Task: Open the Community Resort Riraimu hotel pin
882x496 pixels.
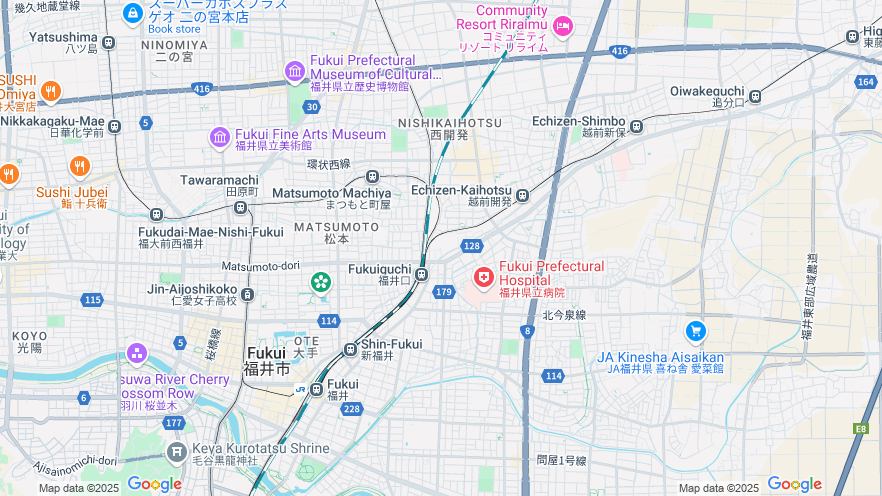Action: [563, 25]
